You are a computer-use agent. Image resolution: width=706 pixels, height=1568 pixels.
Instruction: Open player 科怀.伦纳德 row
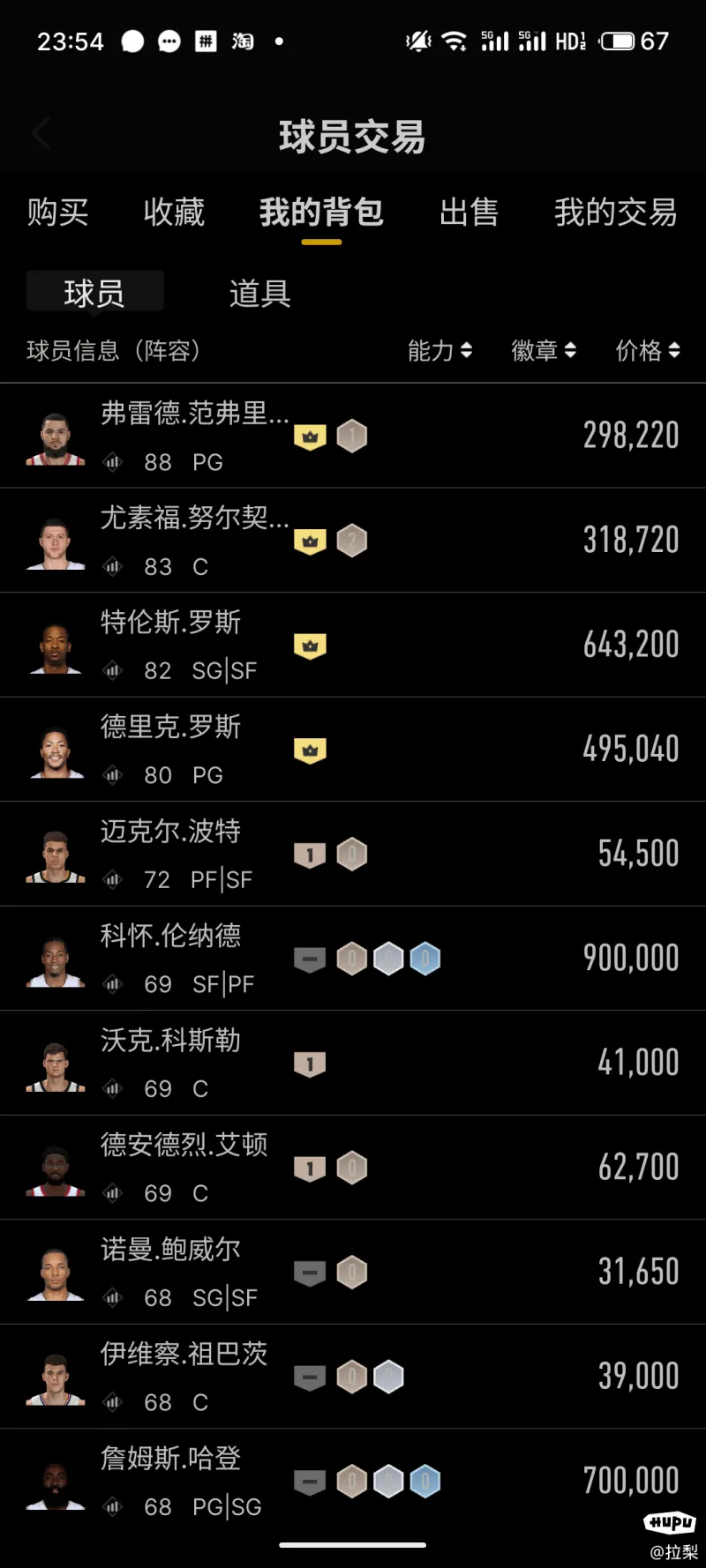353,959
